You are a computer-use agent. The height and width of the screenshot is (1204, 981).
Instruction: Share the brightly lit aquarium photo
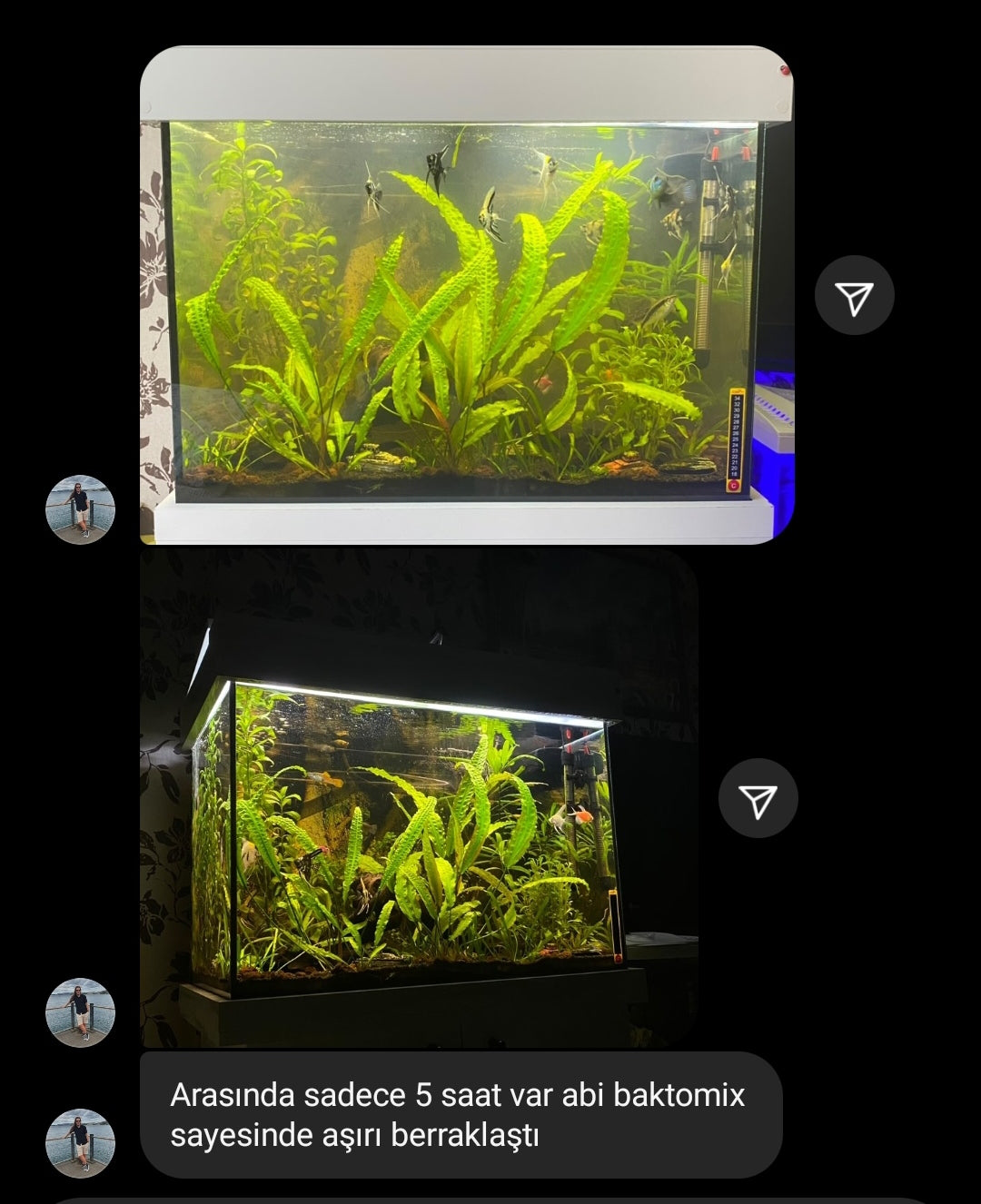[854, 296]
